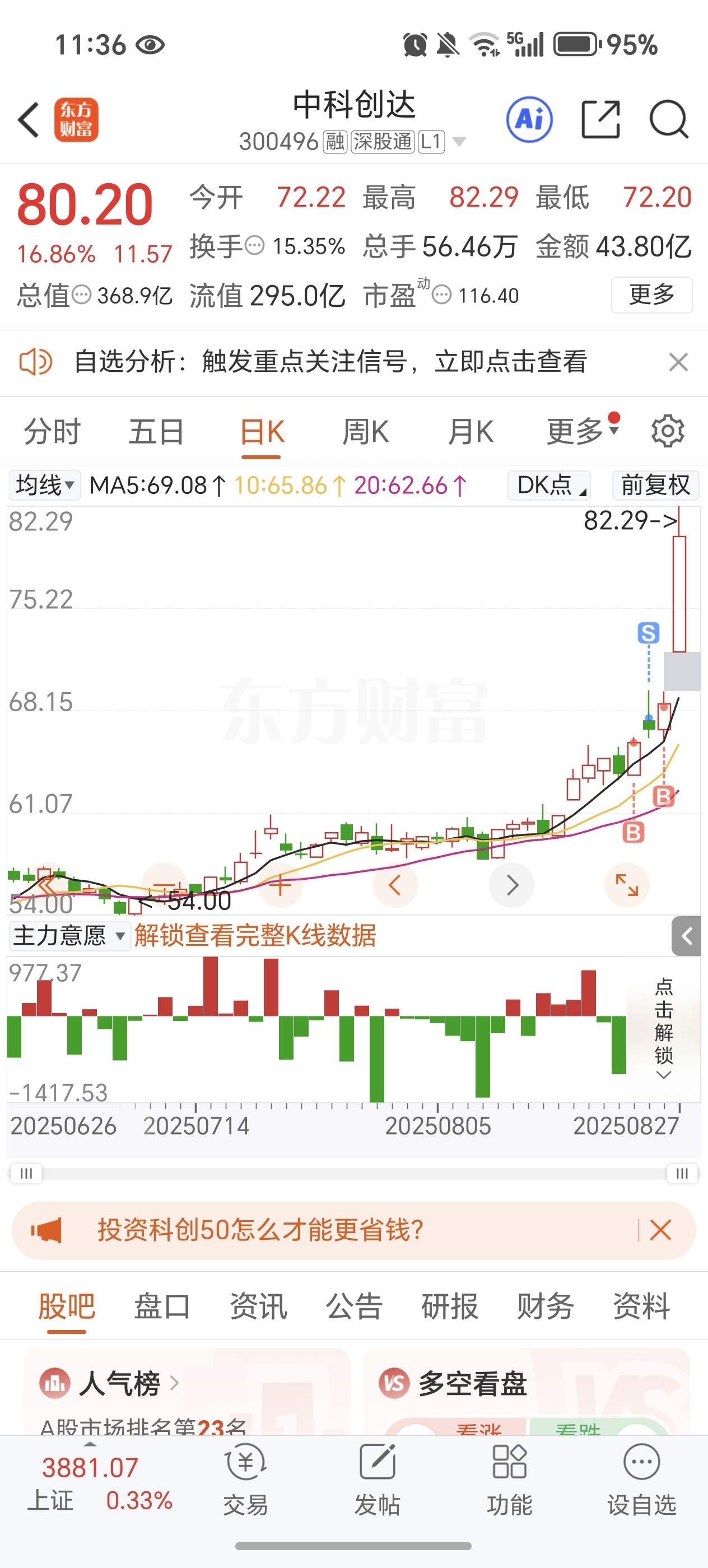The height and width of the screenshot is (1568, 708).
Task: Tap 解锁查看完整K线数据 link
Action: (x=255, y=936)
